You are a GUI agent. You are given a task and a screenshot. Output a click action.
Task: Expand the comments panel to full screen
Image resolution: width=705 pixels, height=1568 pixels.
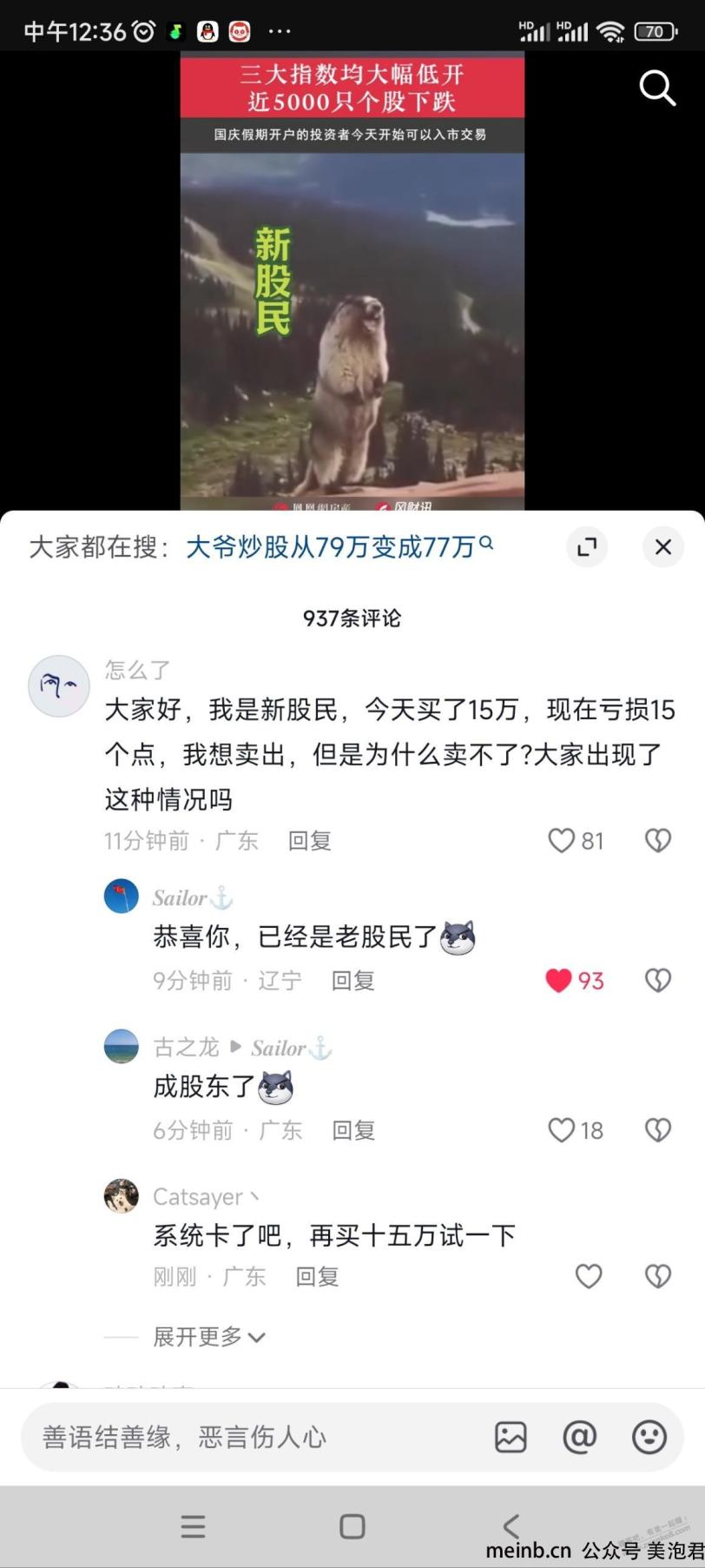click(587, 546)
